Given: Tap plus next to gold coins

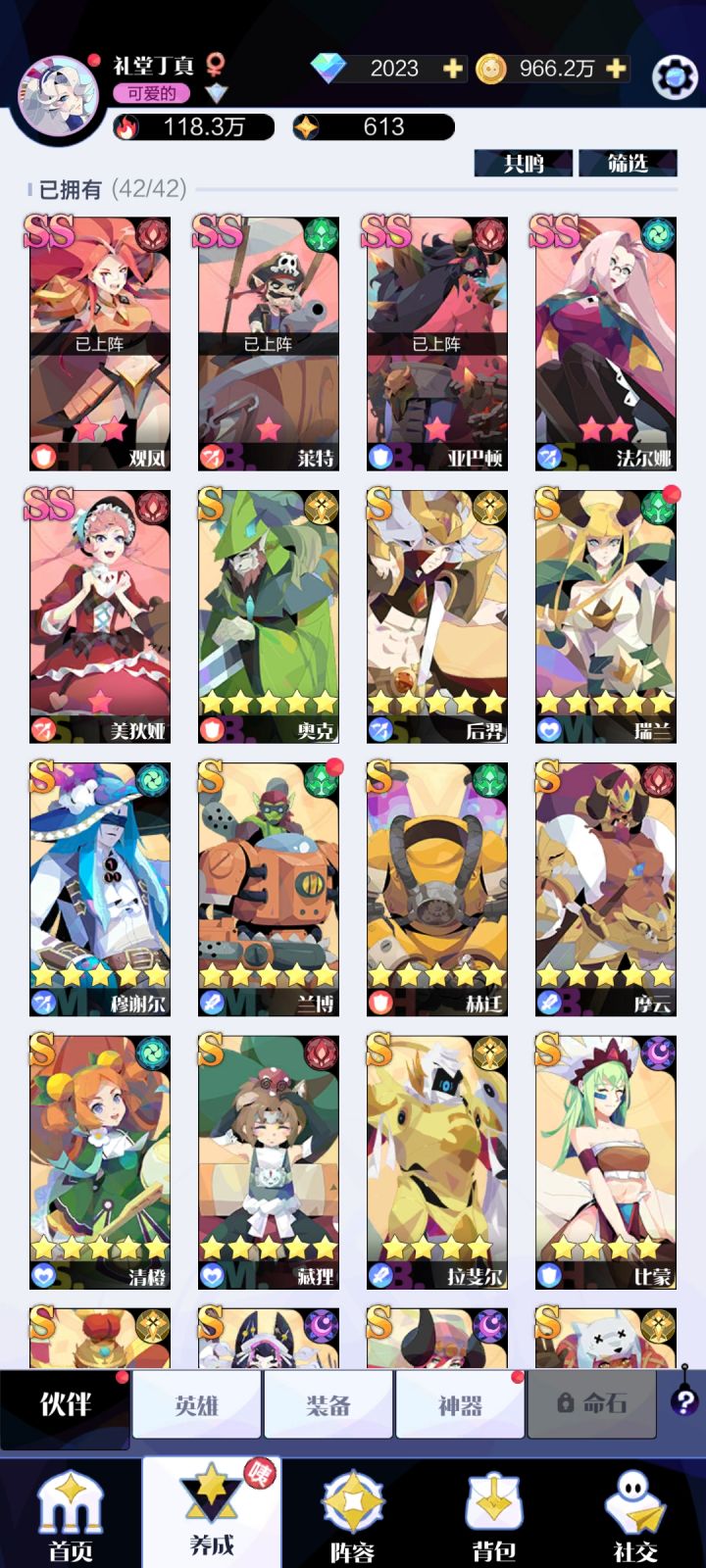Looking at the screenshot, I should coord(616,69).
